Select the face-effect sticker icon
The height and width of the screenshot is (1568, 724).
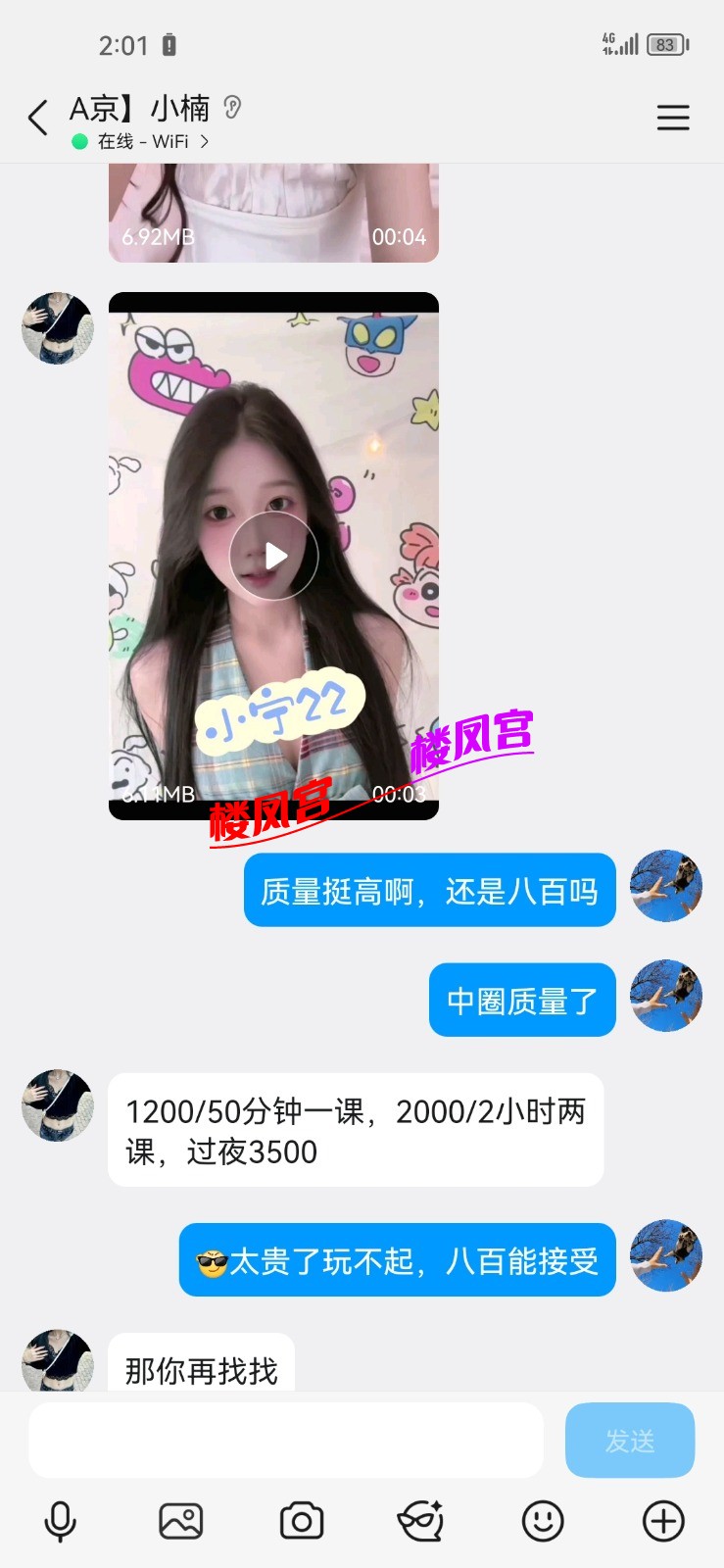(x=422, y=1520)
